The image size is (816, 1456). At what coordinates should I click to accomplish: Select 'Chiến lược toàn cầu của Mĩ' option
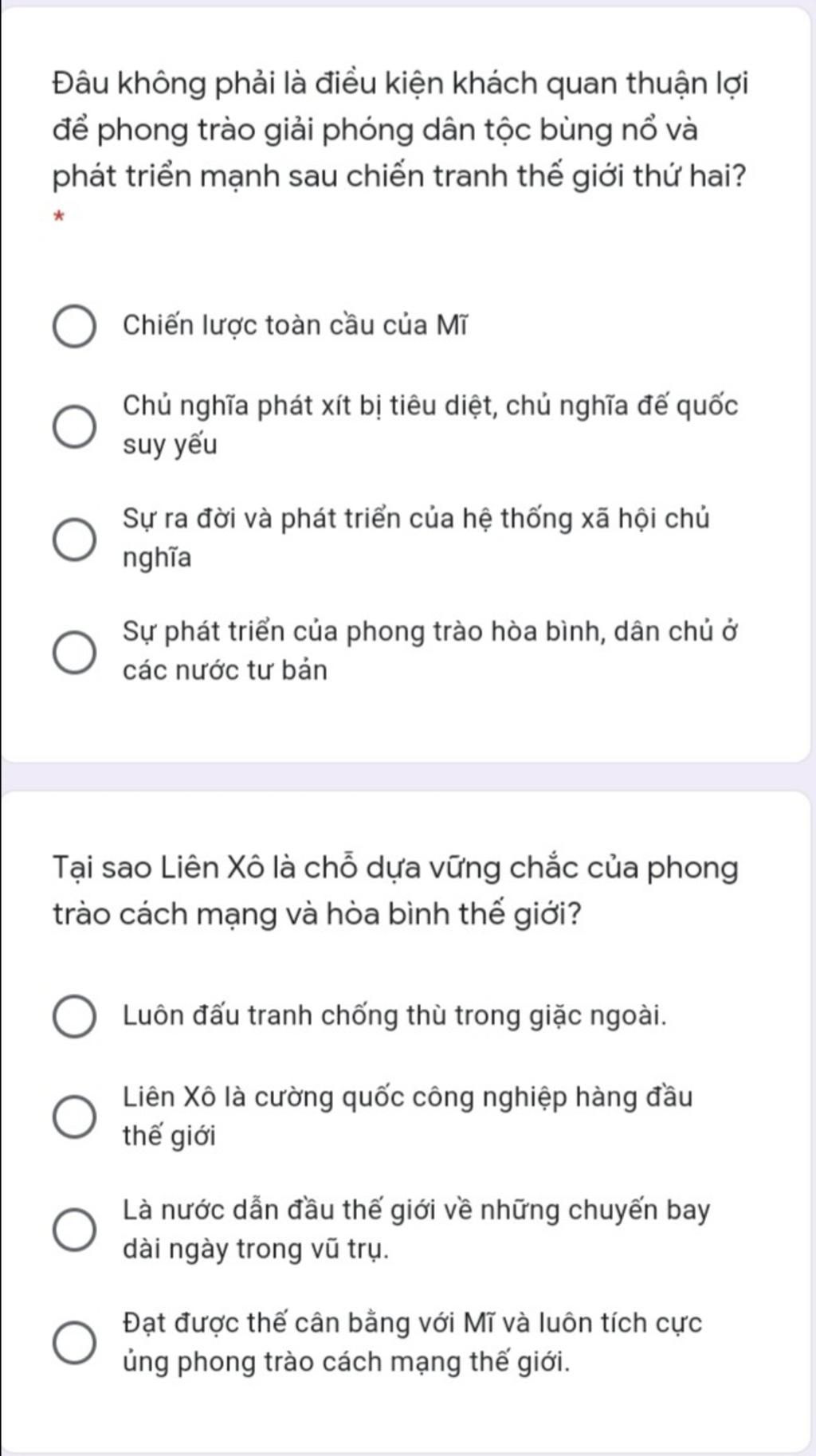[75, 326]
